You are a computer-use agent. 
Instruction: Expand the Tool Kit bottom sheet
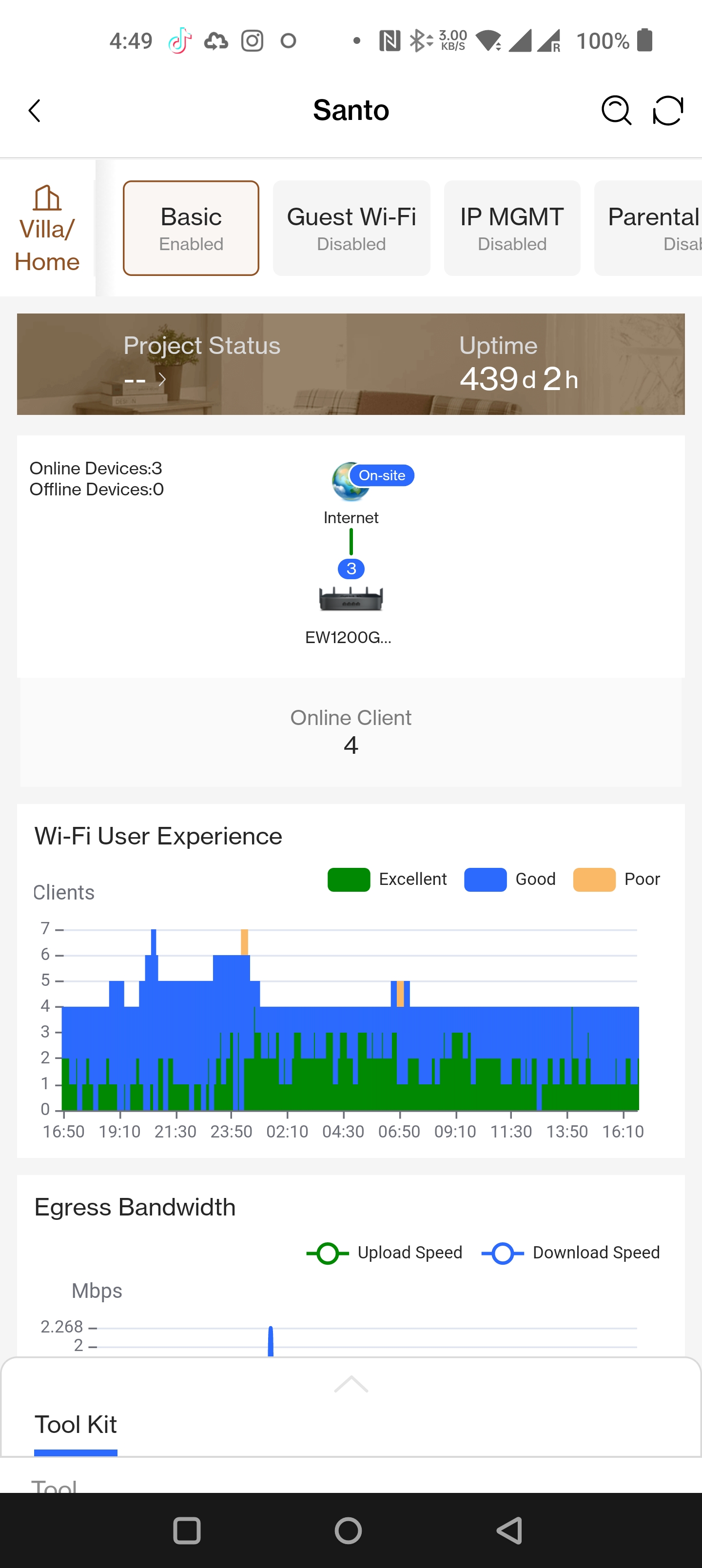351,1384
